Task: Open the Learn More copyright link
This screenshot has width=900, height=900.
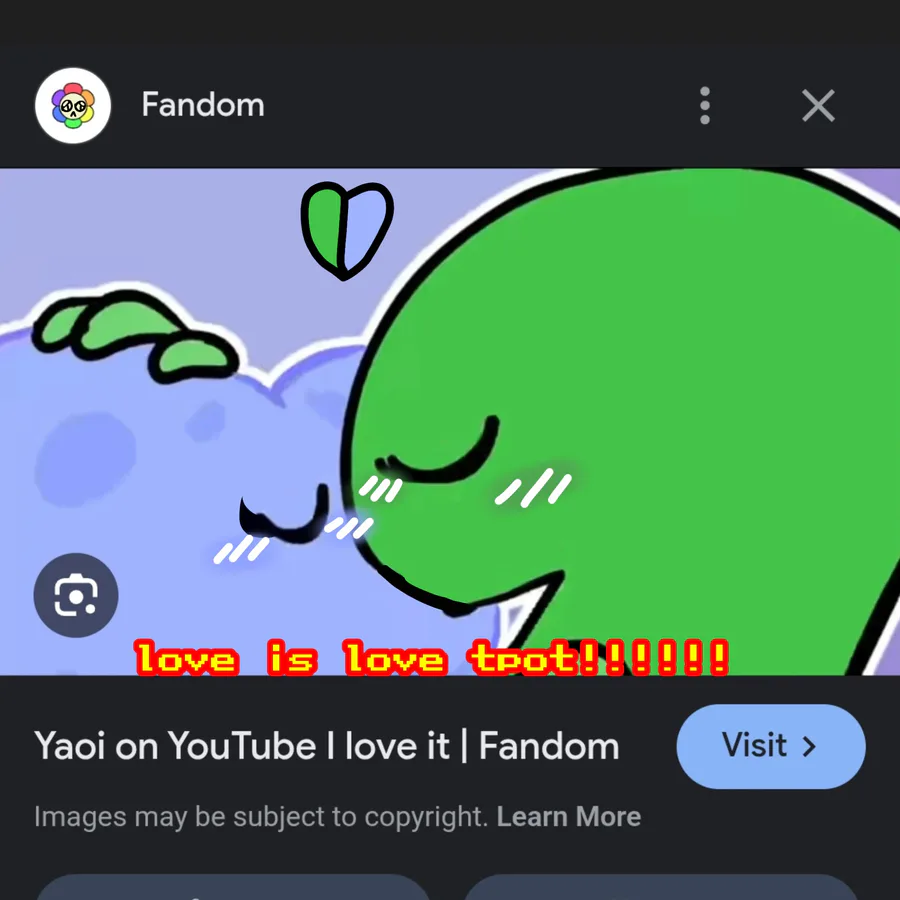Action: point(568,816)
